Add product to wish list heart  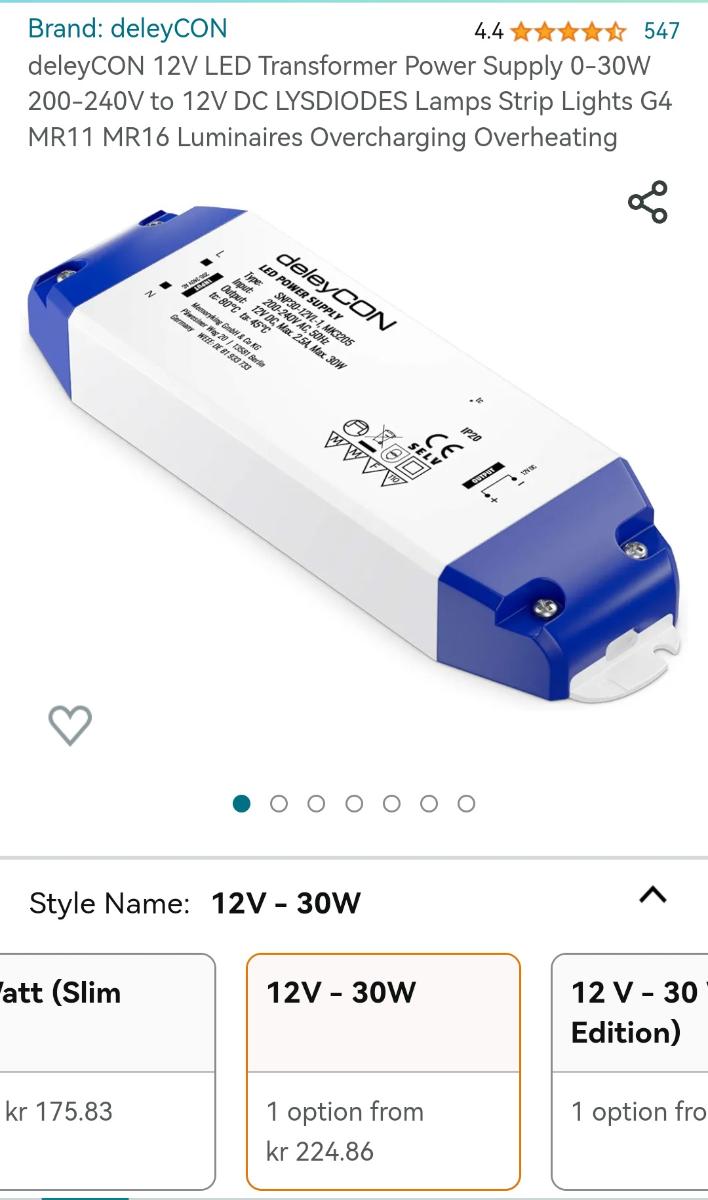point(70,725)
